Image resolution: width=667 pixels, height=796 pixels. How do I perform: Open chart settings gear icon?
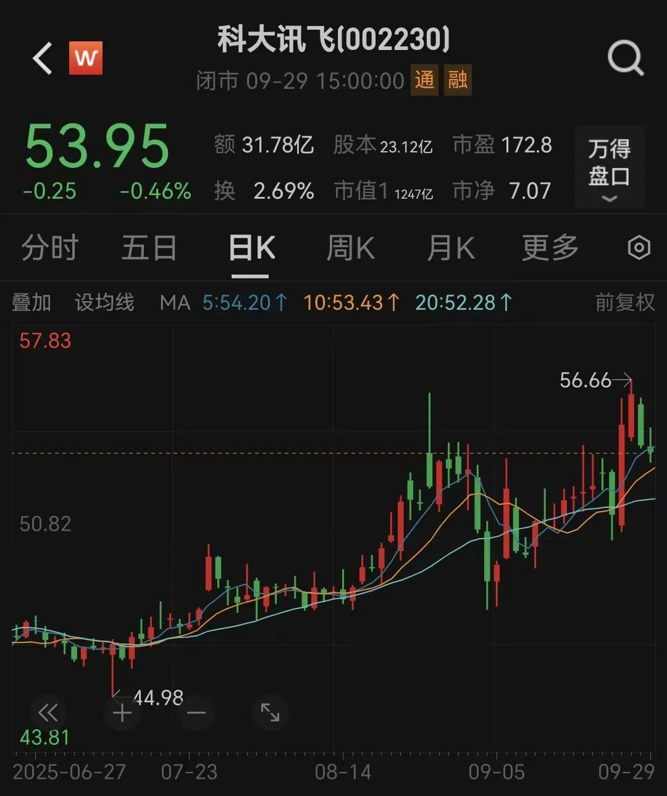pos(639,248)
